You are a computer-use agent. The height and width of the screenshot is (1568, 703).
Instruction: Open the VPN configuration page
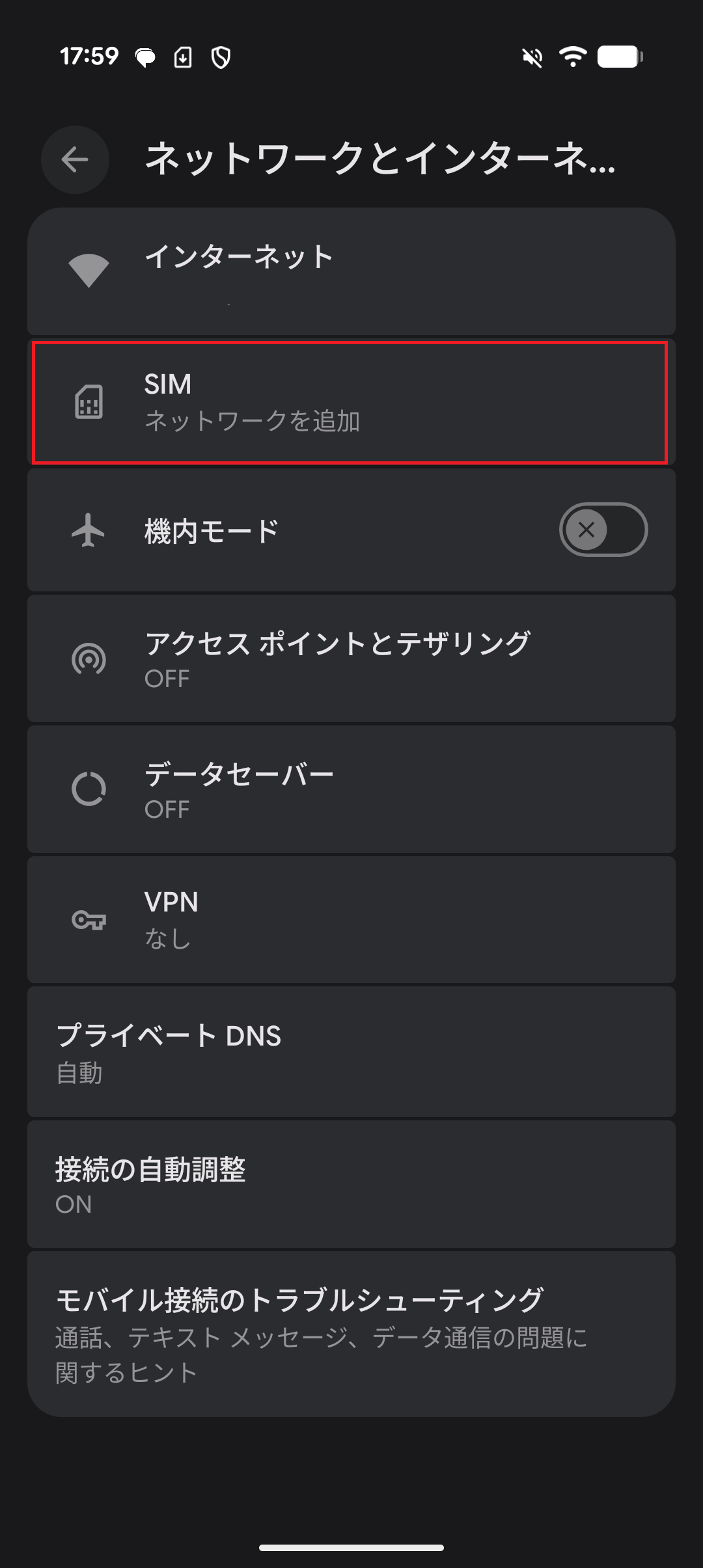point(351,919)
